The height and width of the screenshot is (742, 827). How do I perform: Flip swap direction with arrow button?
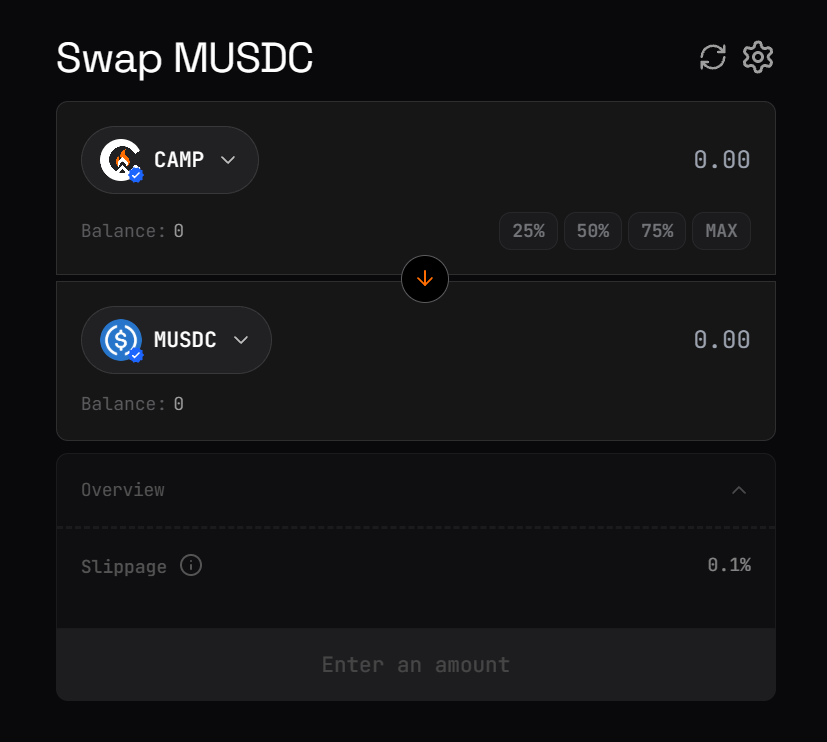pos(425,279)
